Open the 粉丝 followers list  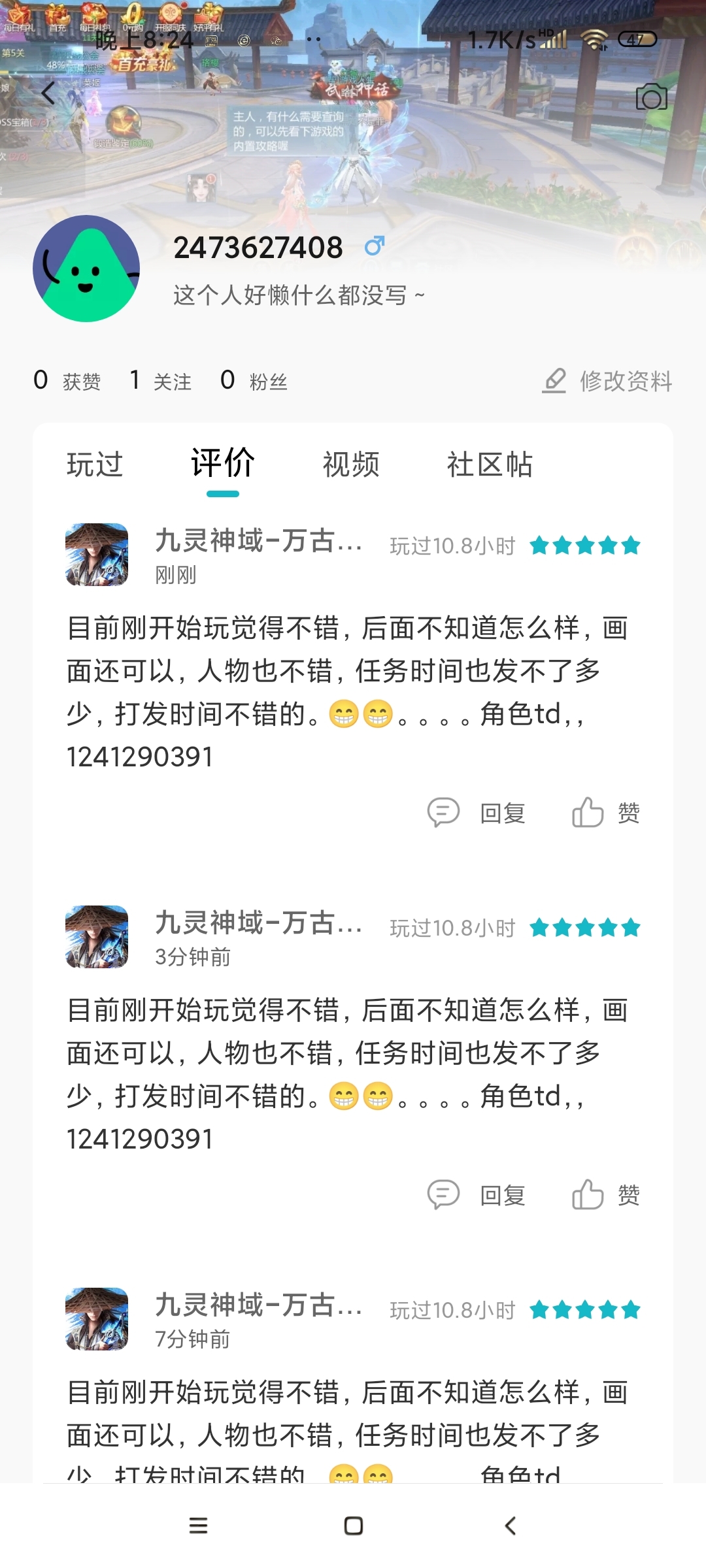[x=254, y=380]
